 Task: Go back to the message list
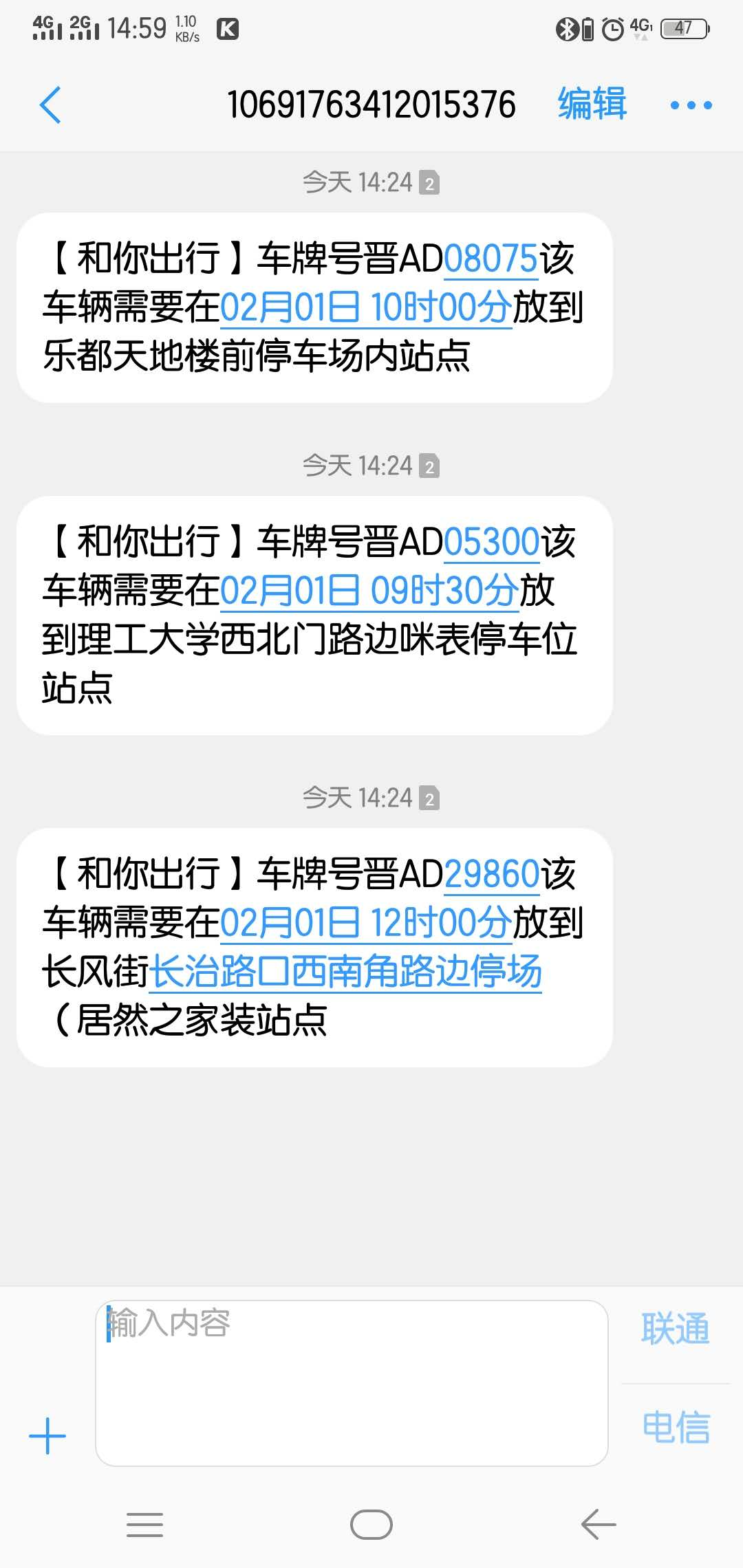coord(50,105)
